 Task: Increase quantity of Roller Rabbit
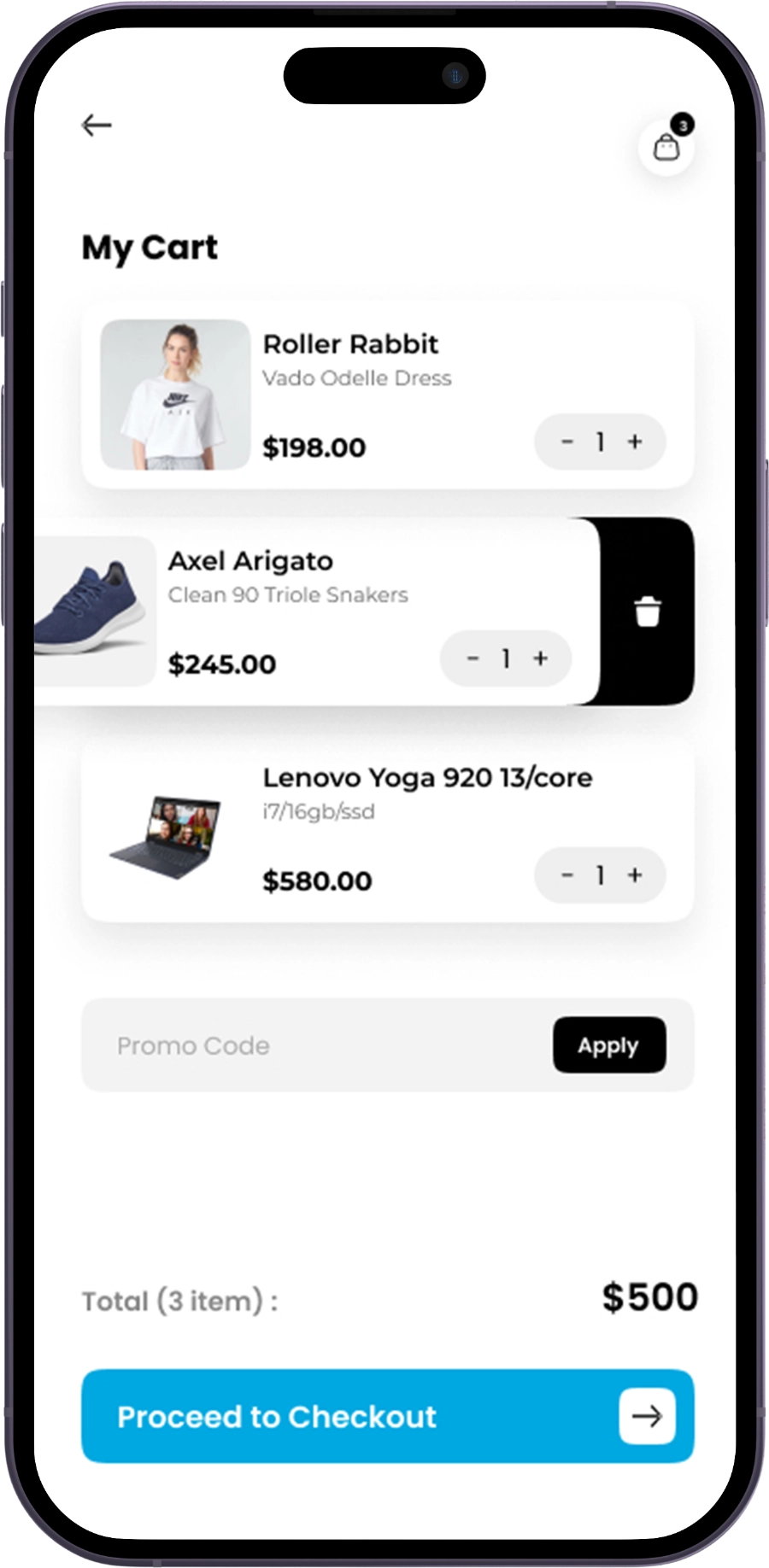(635, 442)
